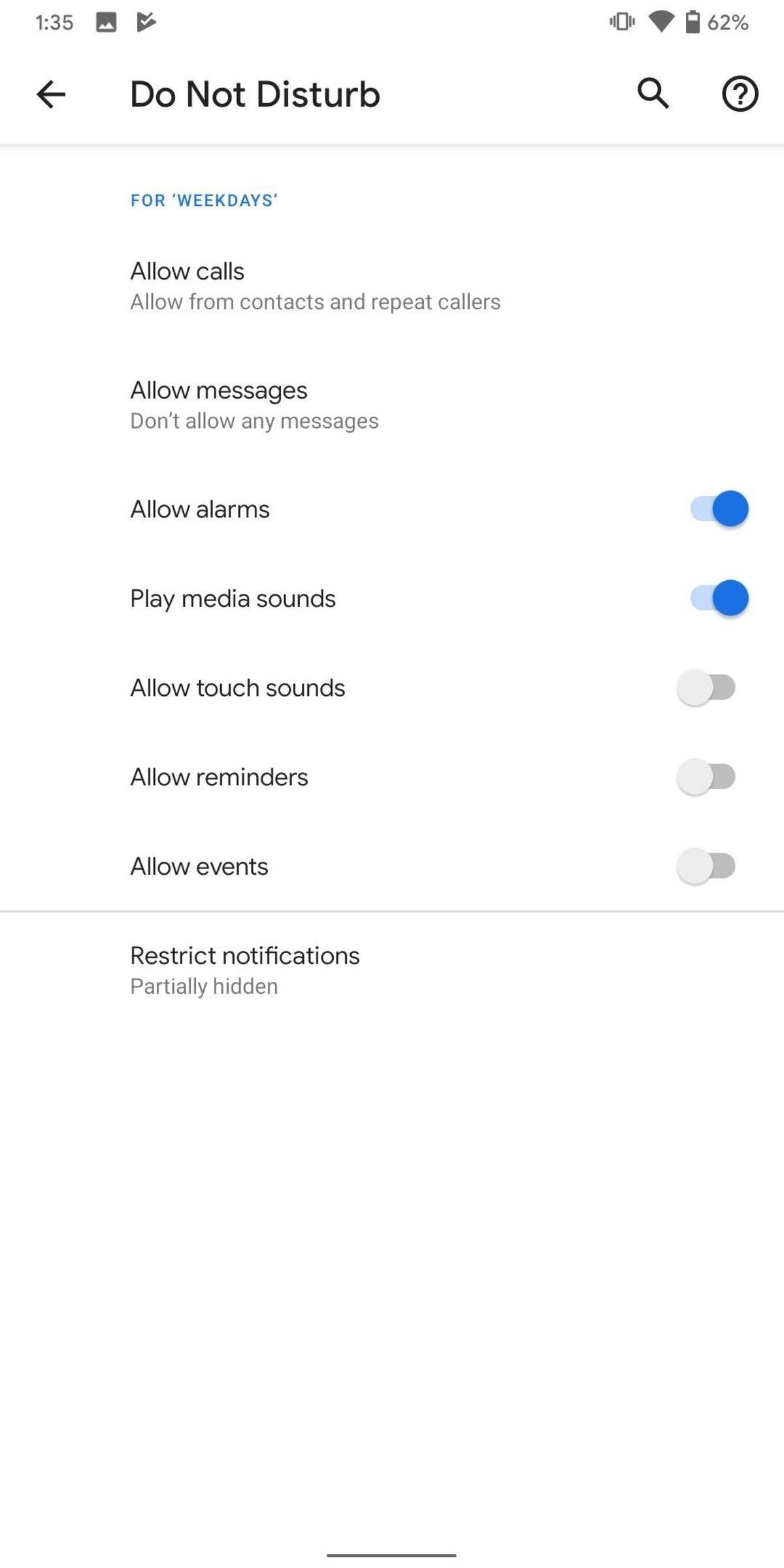The width and height of the screenshot is (784, 1568).
Task: Disable Play media sounds
Action: (718, 598)
